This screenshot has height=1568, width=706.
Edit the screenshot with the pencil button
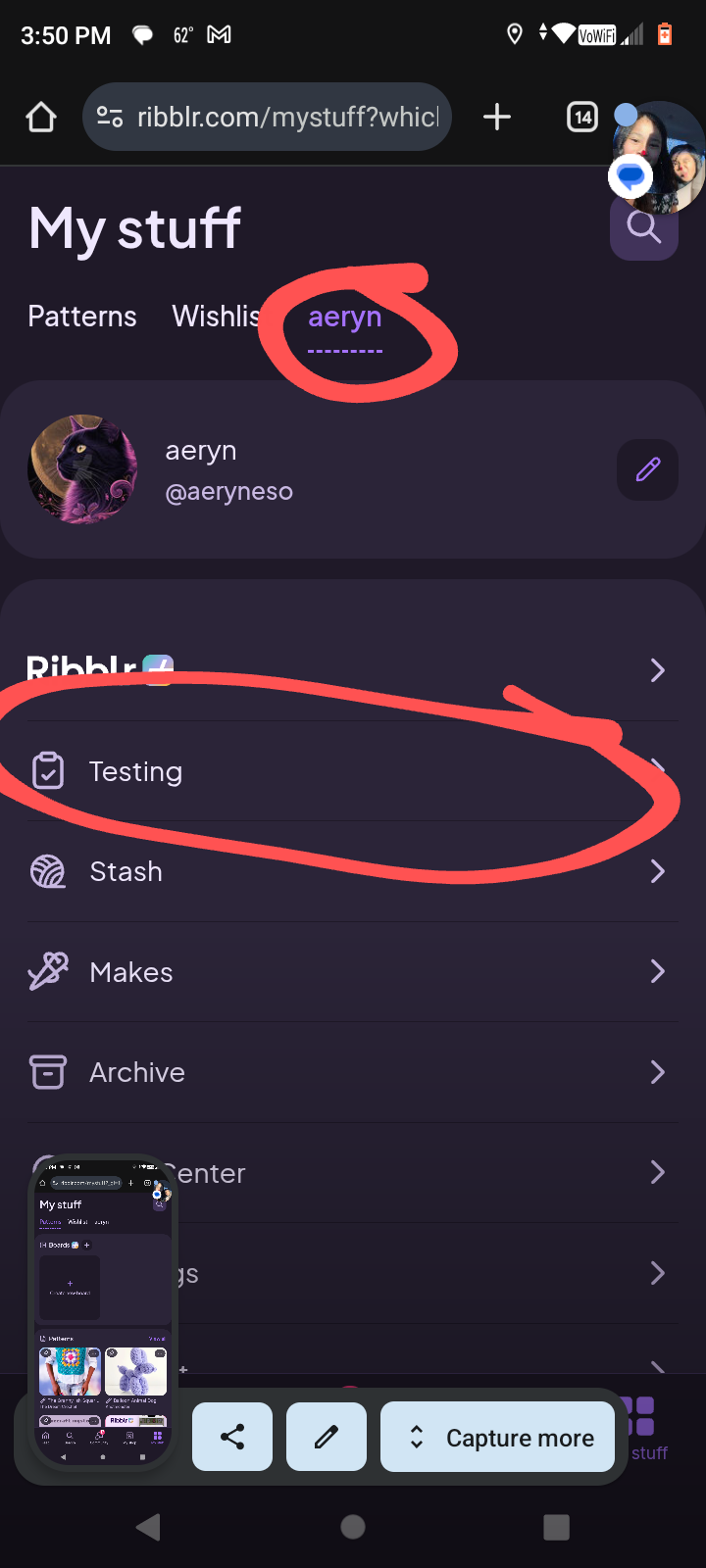pos(327,1437)
